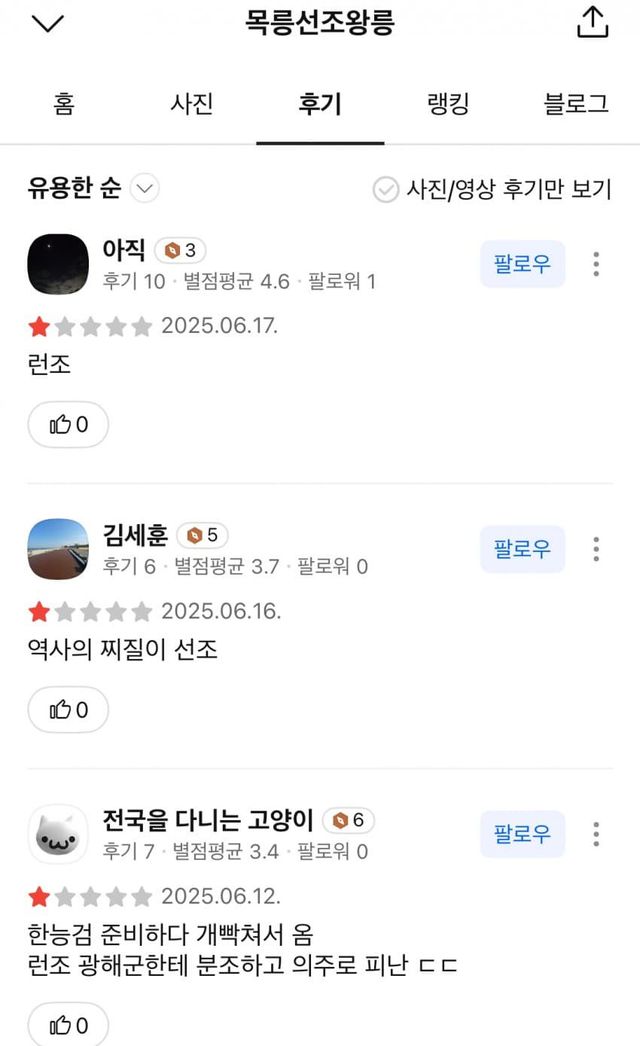Expand the 유용한 순 sort dropdown
This screenshot has width=640, height=1046.
pyautogui.click(x=145, y=188)
